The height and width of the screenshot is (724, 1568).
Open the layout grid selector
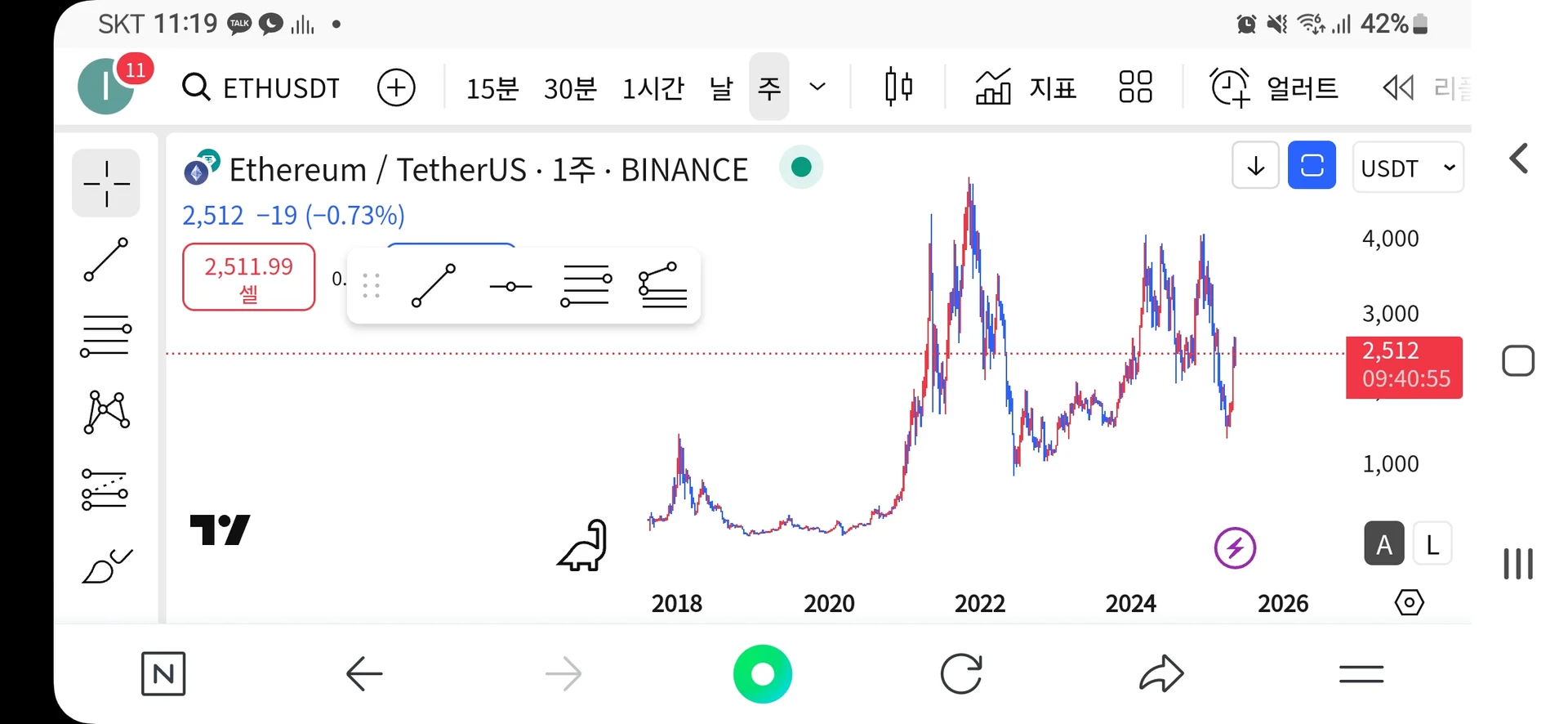[1135, 87]
